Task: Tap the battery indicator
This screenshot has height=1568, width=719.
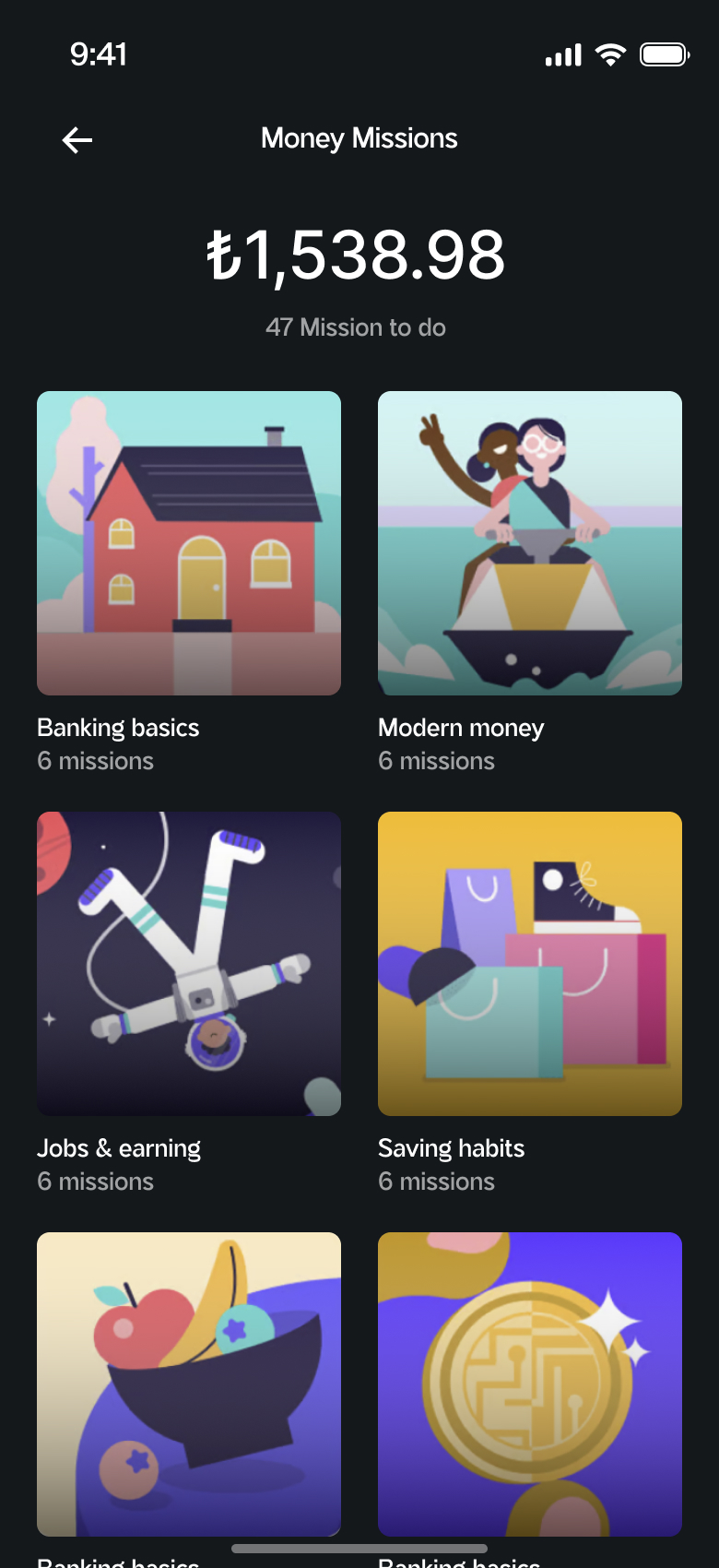Action: 663,54
